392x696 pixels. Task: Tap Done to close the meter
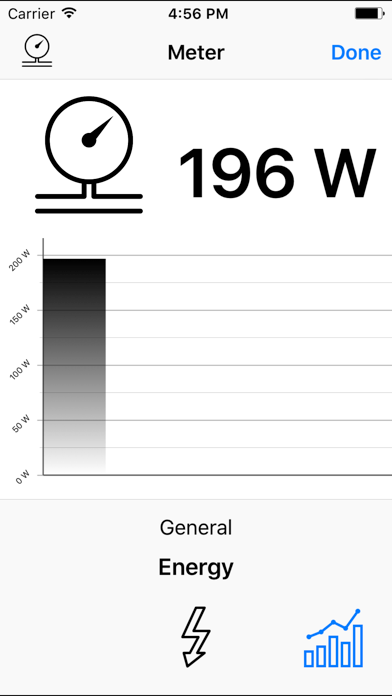tap(356, 52)
